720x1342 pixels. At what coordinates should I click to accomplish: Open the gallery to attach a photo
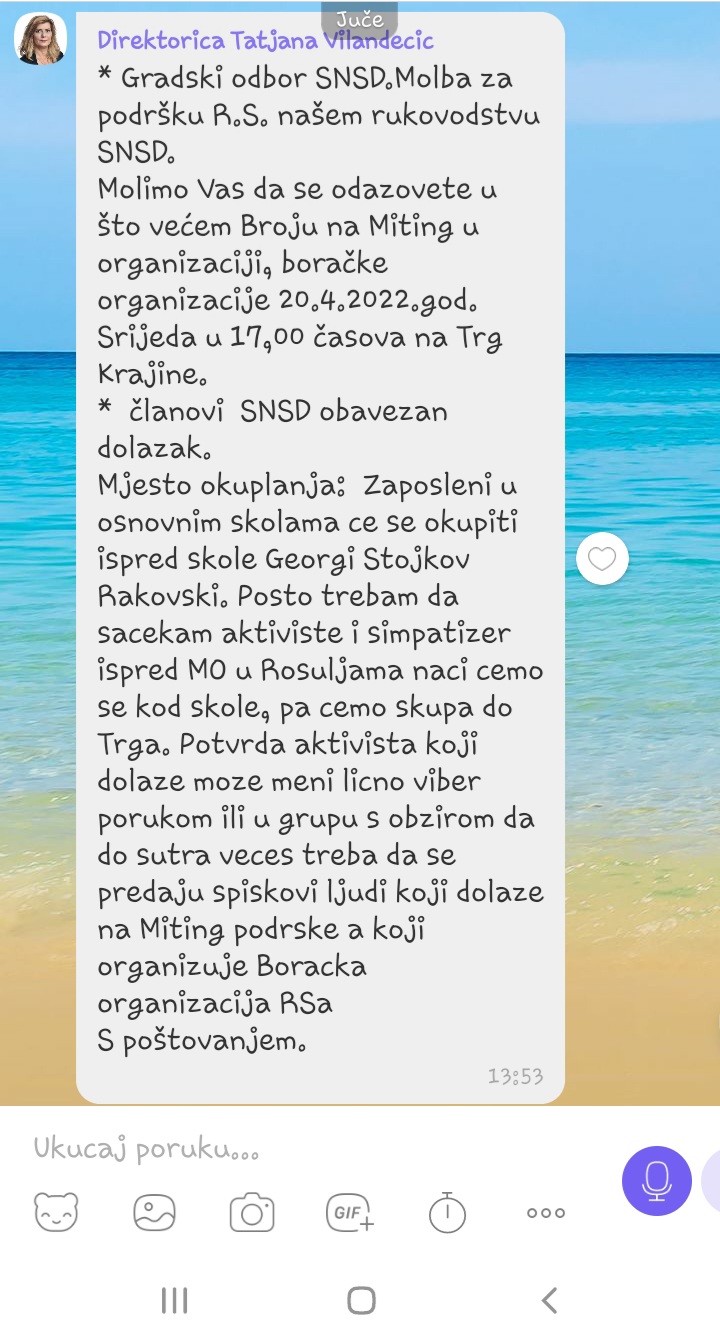(154, 1212)
